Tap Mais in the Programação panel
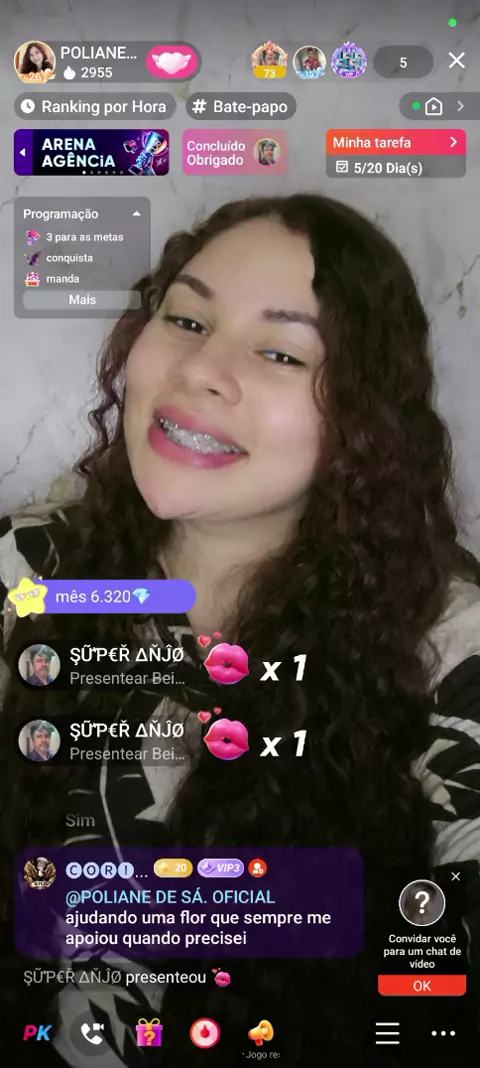The image size is (480, 1068). coord(82,300)
